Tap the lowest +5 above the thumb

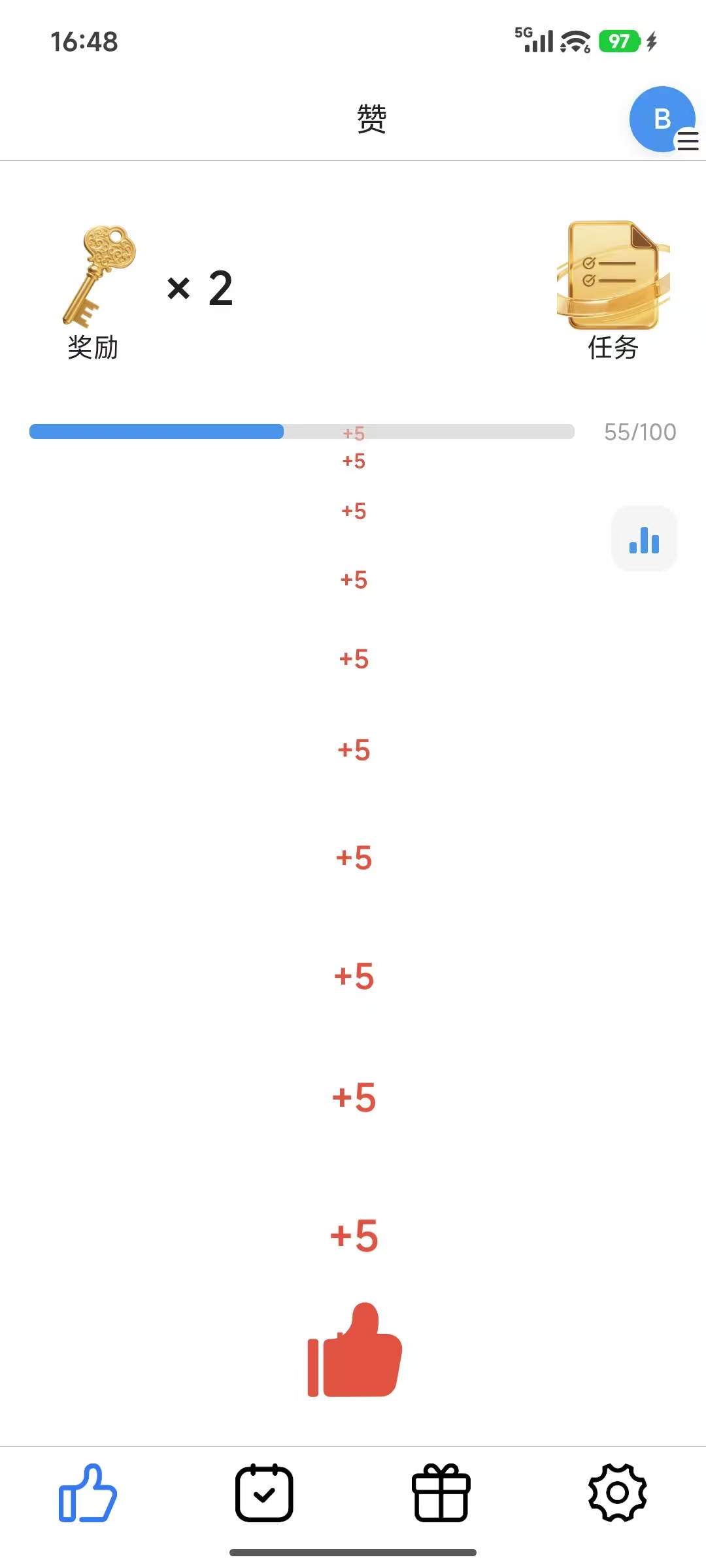click(353, 1235)
